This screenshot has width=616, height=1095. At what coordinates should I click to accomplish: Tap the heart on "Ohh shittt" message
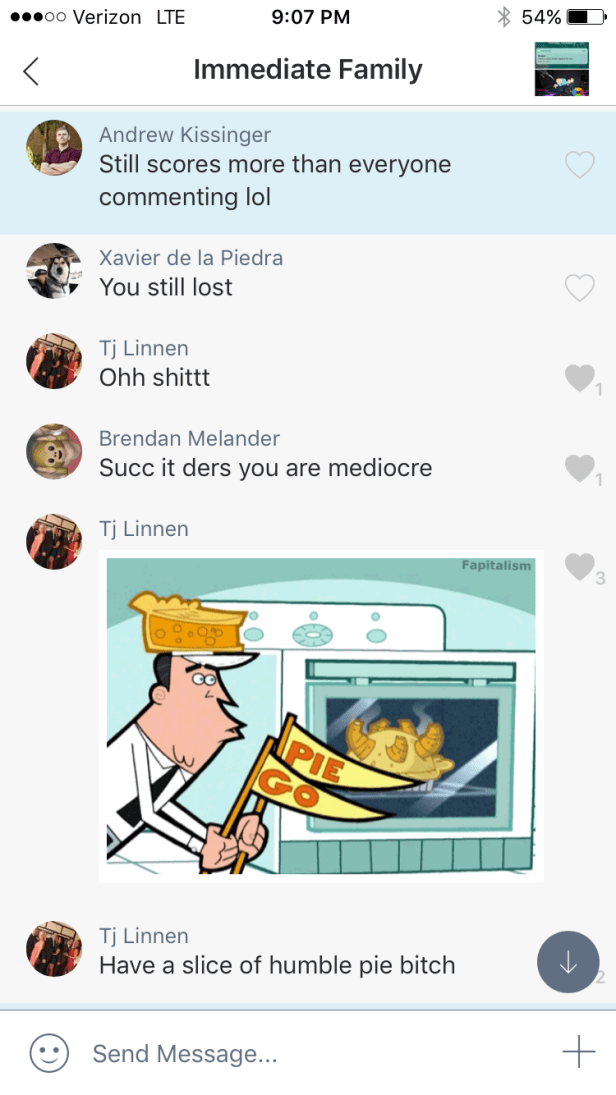[579, 378]
